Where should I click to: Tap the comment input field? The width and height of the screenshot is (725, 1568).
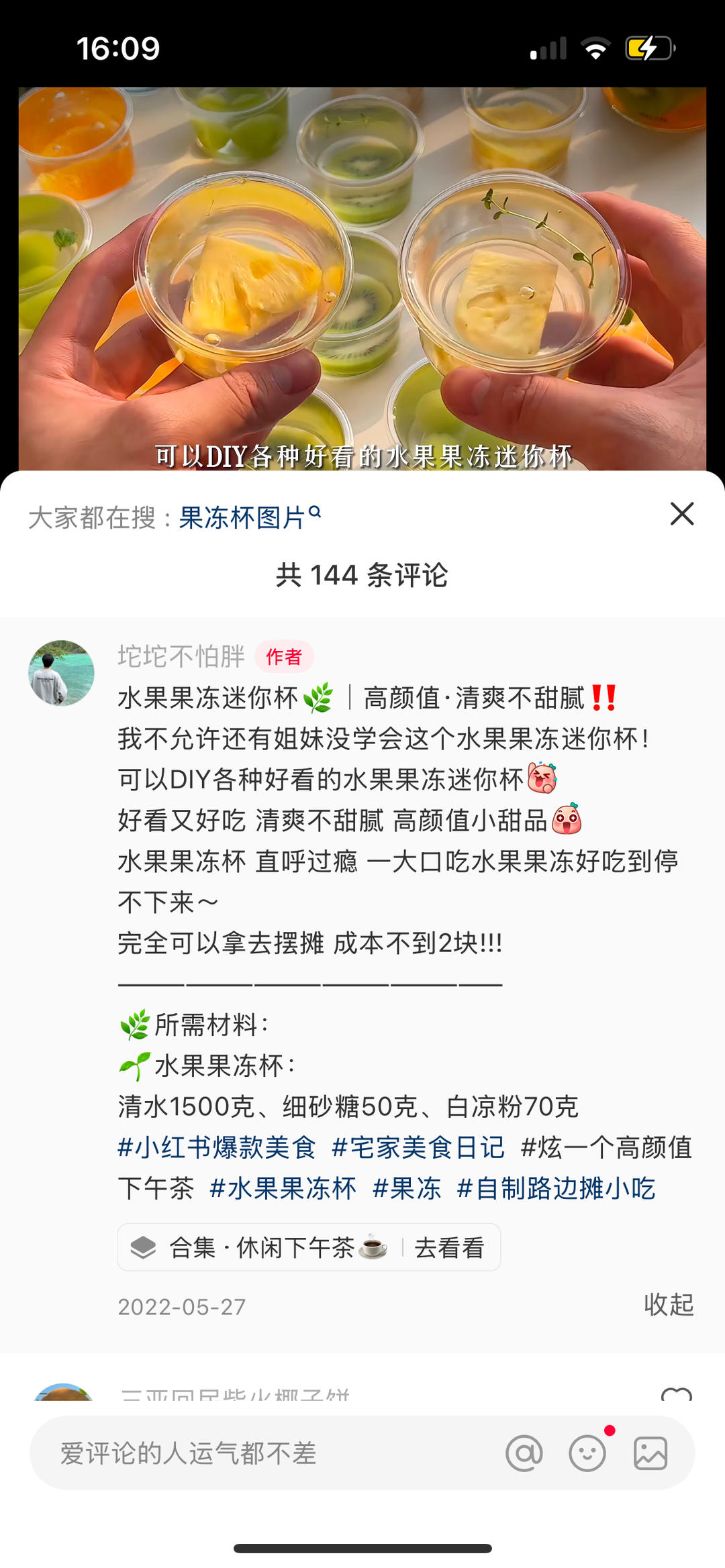click(269, 1453)
